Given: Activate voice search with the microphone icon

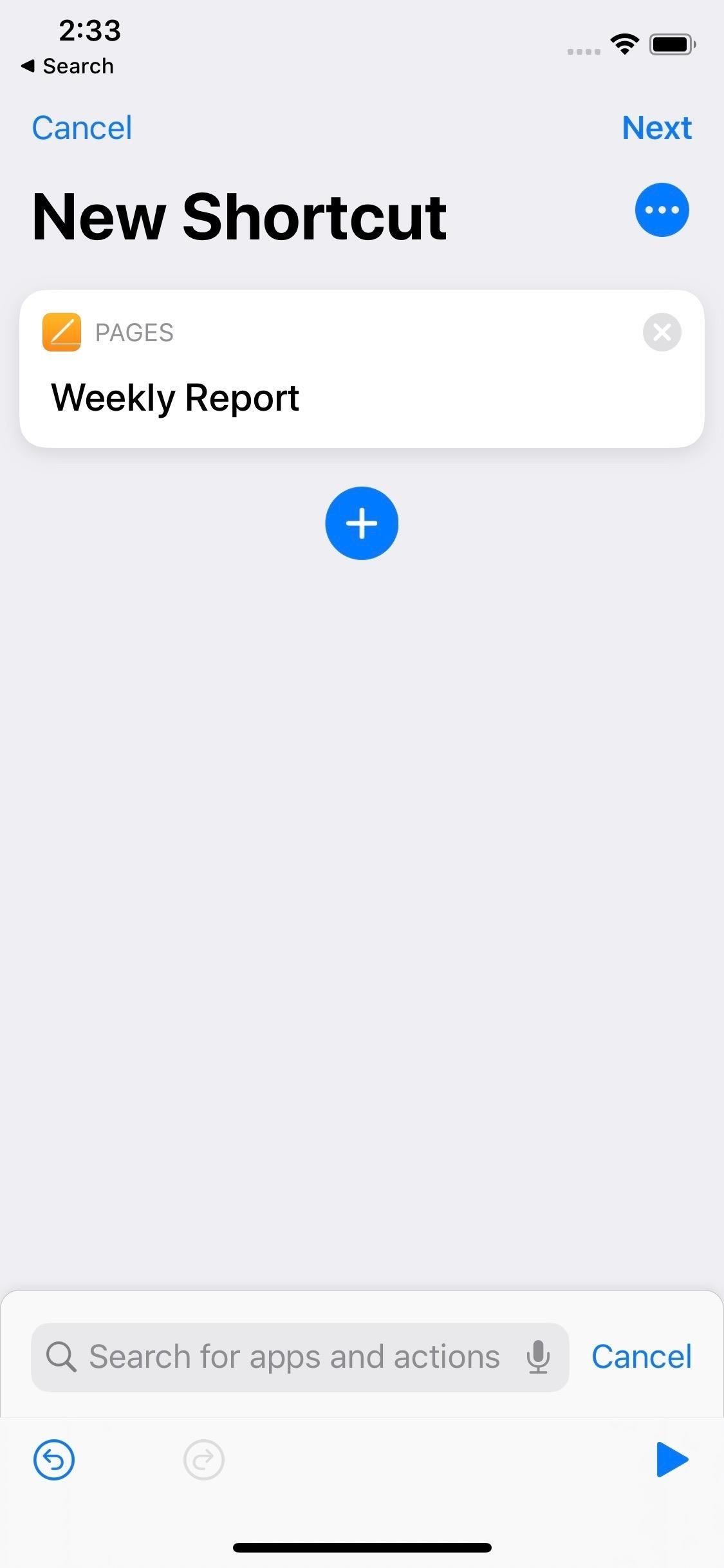Looking at the screenshot, I should [538, 1356].
